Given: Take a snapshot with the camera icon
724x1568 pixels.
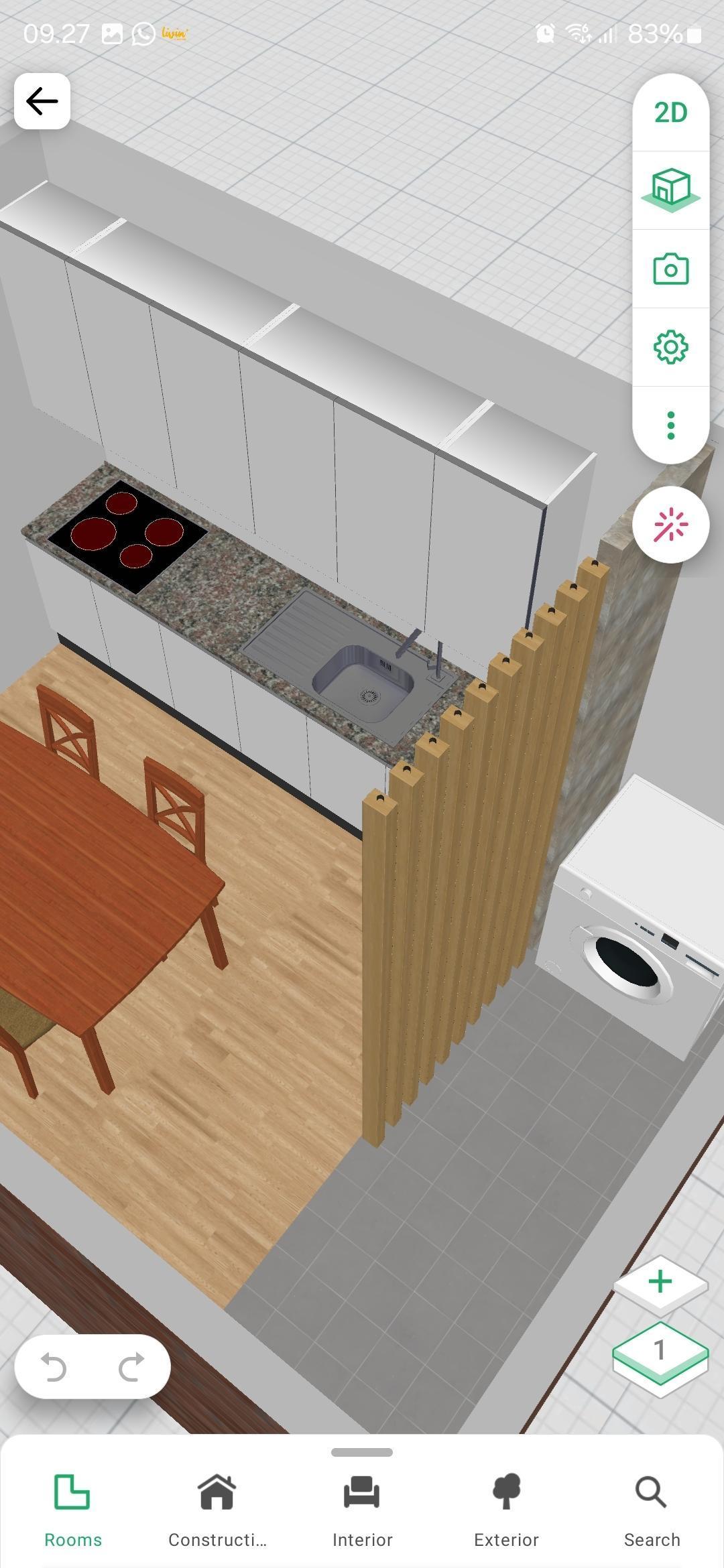Looking at the screenshot, I should [x=670, y=269].
